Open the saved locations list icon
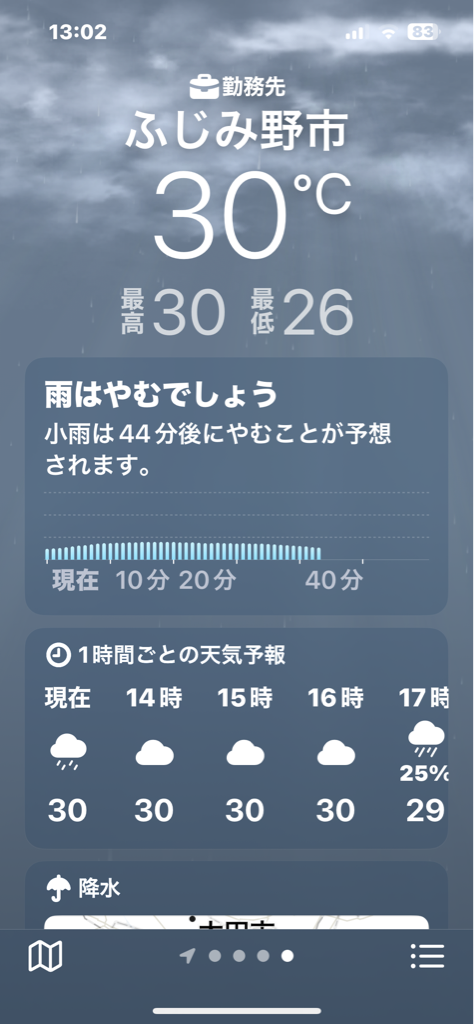 tap(428, 957)
